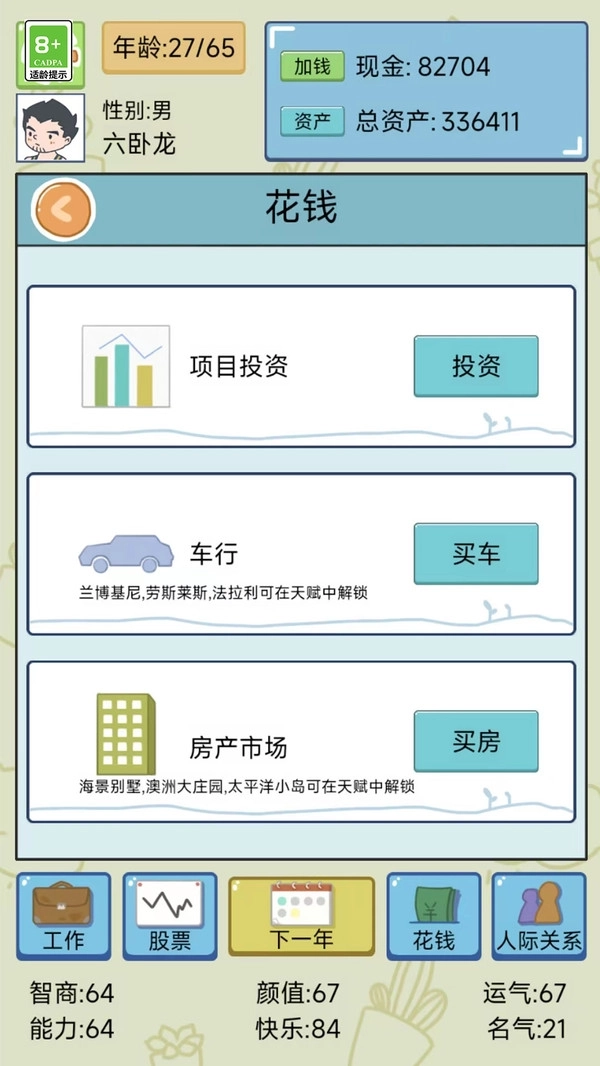The image size is (600, 1066).
Task: Open the 工作 work section
Action: click(63, 916)
